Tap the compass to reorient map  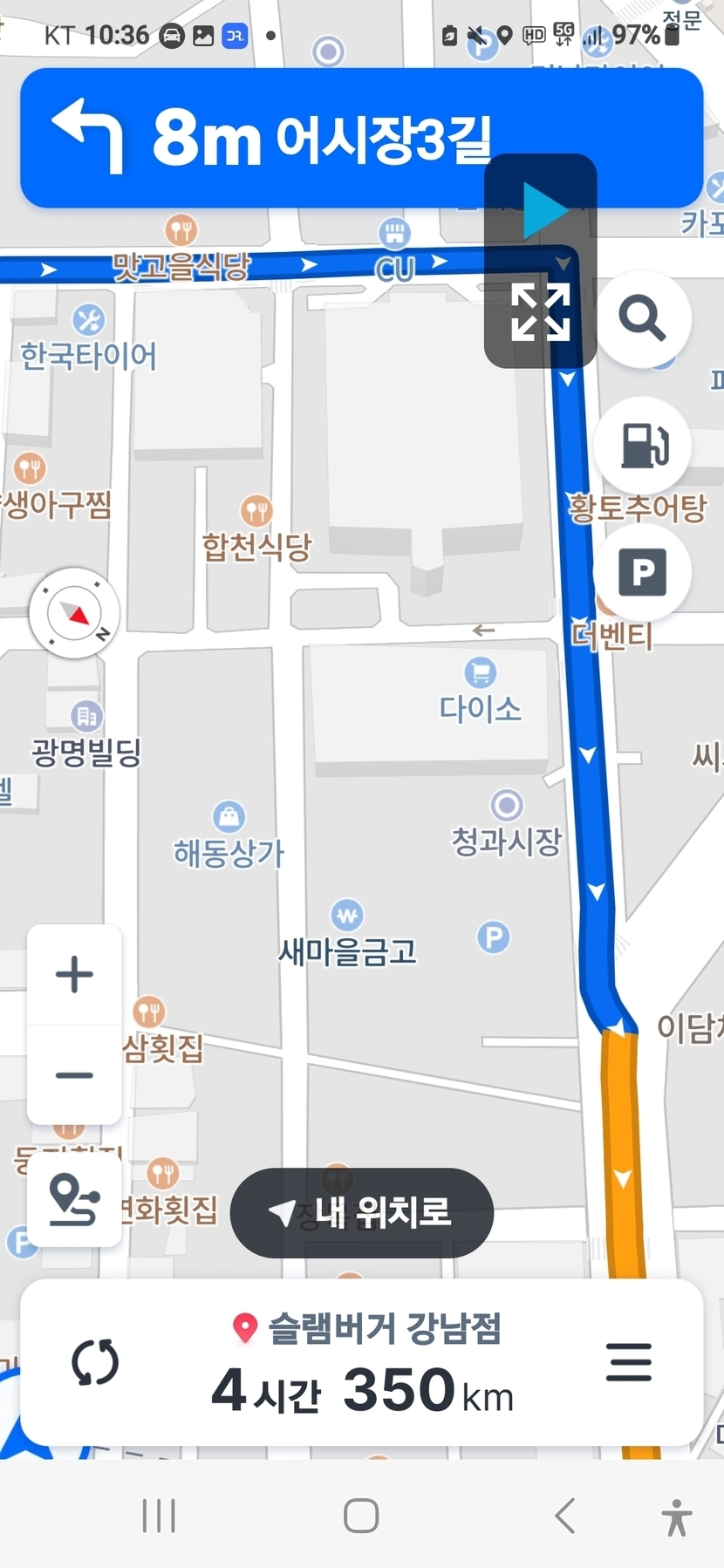point(75,613)
